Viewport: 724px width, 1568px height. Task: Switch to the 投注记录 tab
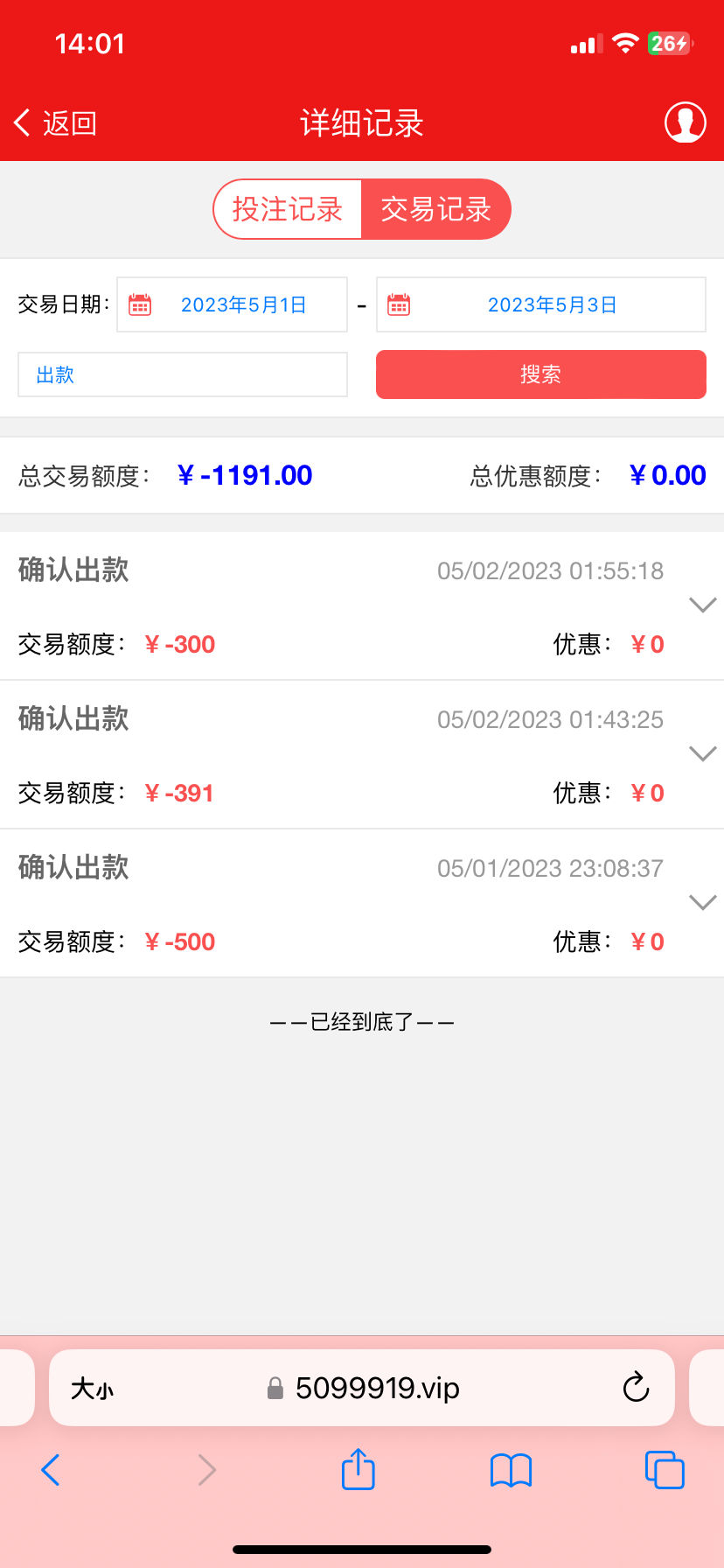(x=289, y=209)
